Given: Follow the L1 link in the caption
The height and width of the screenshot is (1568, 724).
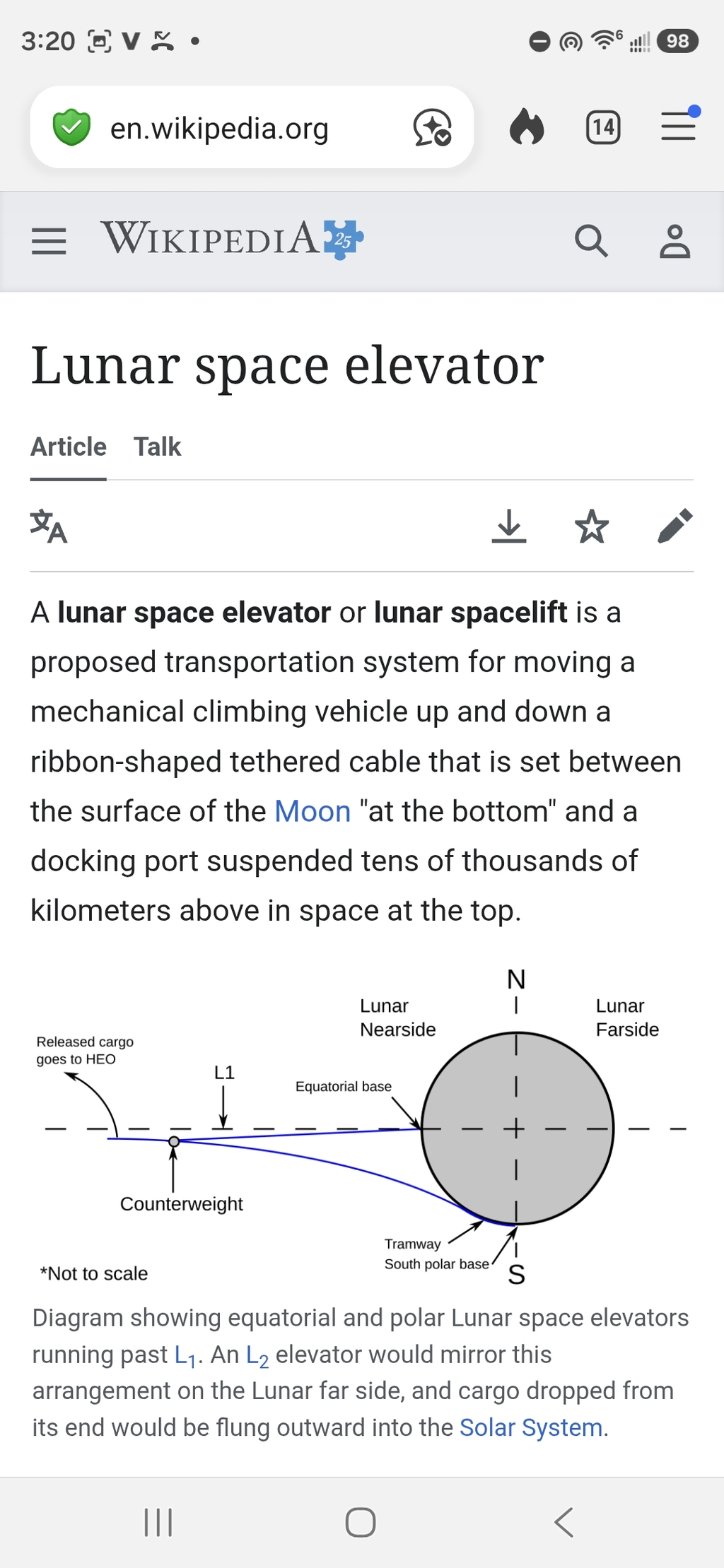Looking at the screenshot, I should (x=185, y=1355).
